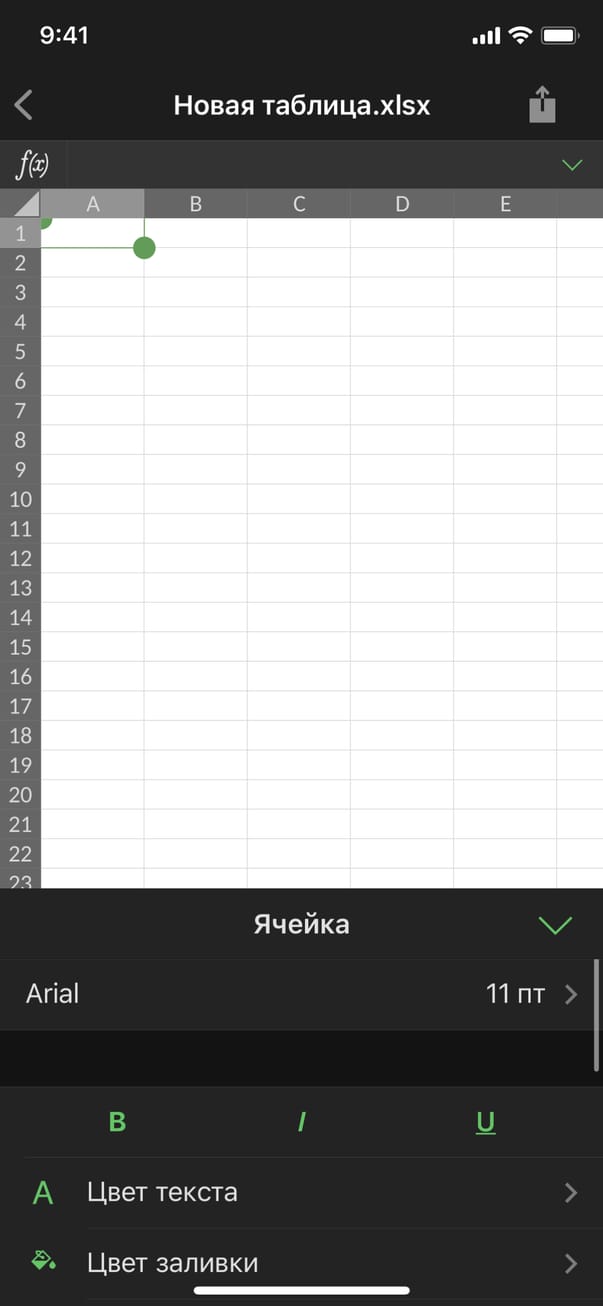Select all cells via corner triangle

20,204
